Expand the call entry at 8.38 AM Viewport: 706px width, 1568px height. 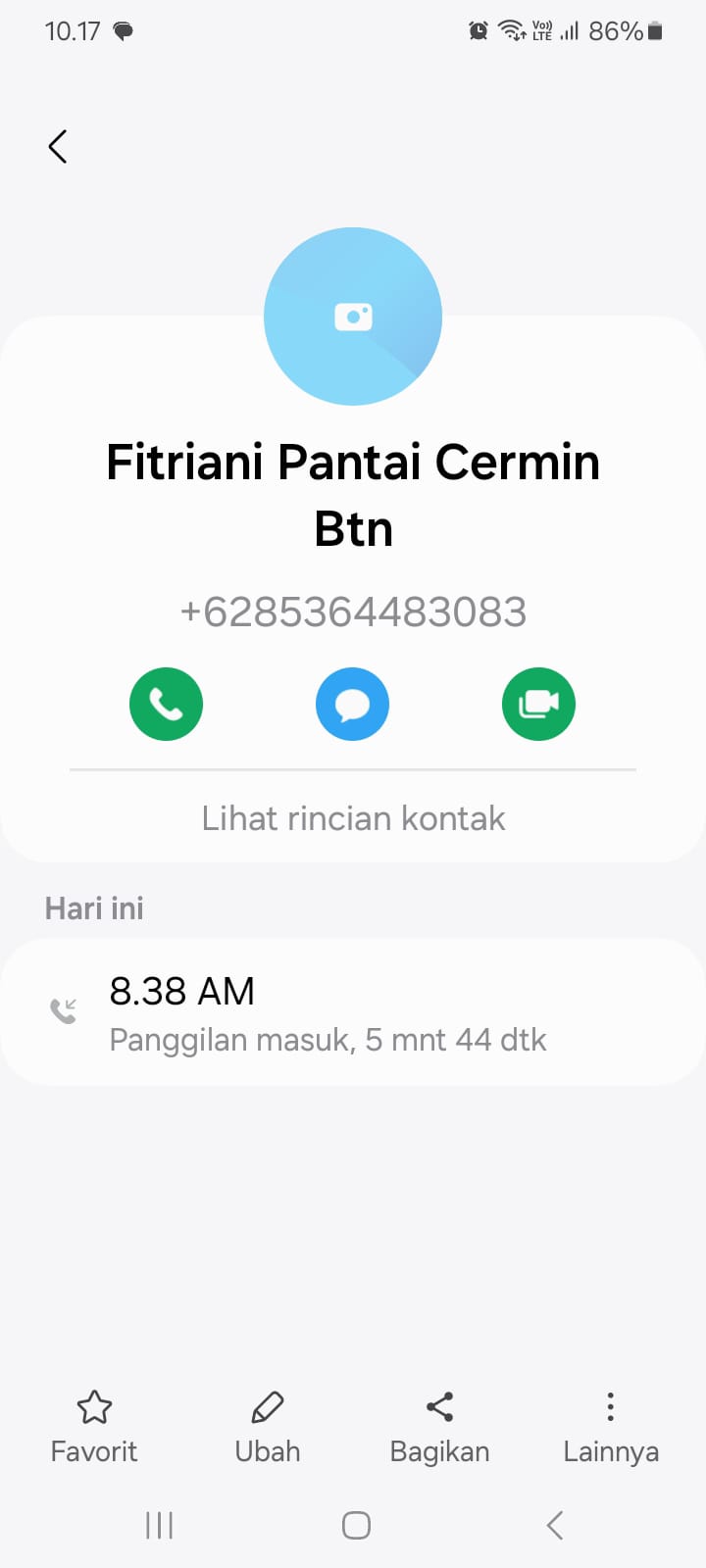click(x=353, y=1012)
